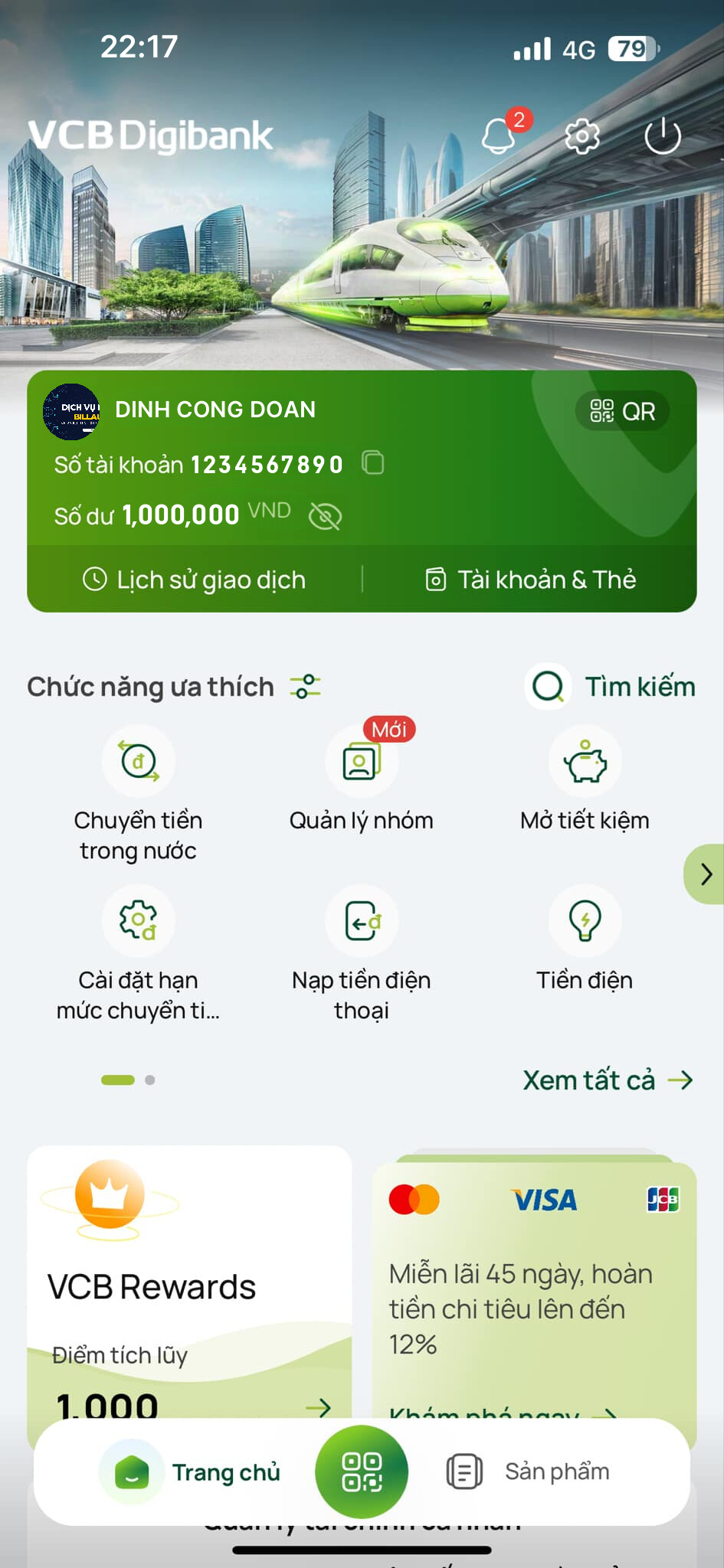
Task: Copy the account number using copy icon
Action: 373,462
